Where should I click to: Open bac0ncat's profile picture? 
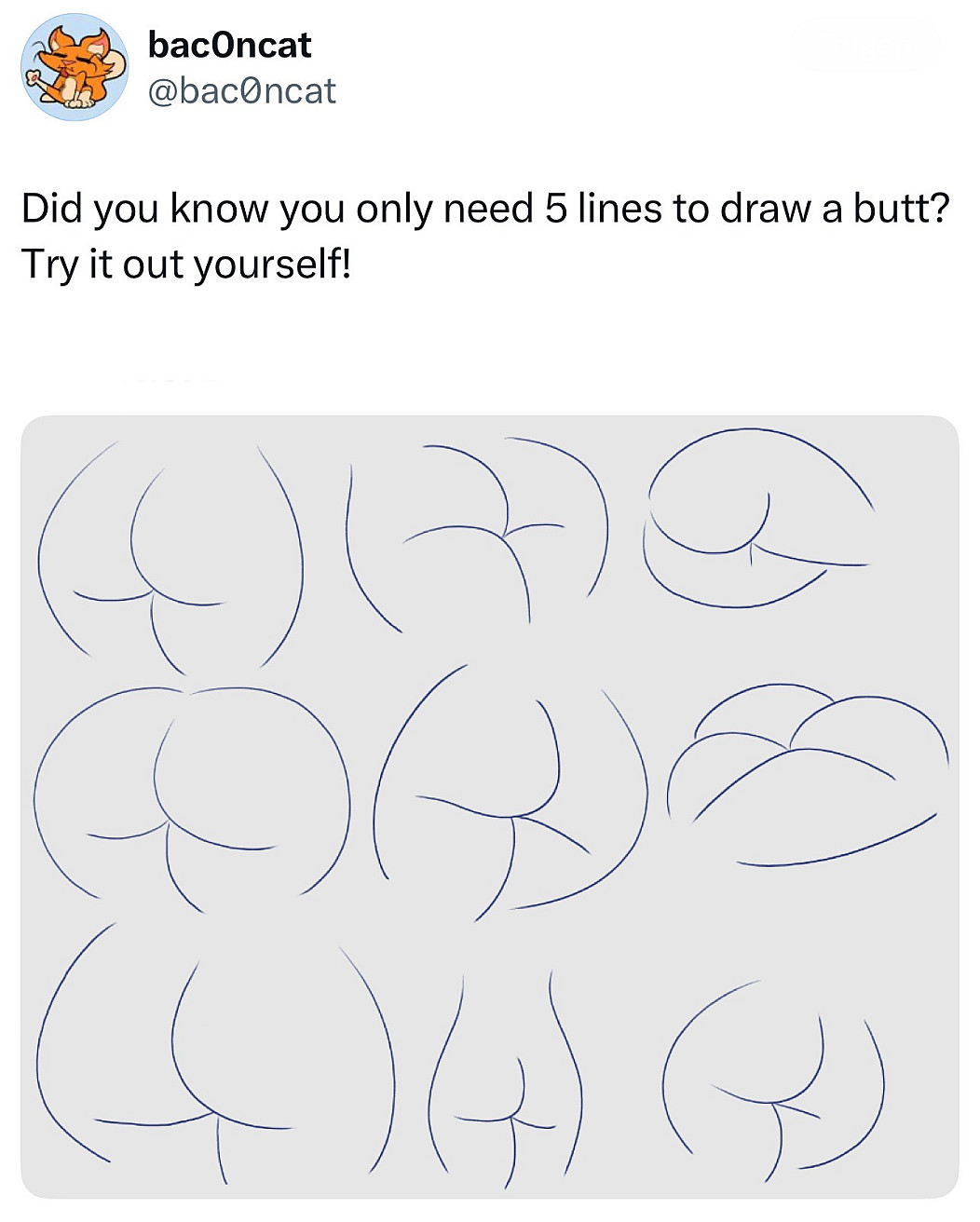(x=75, y=67)
